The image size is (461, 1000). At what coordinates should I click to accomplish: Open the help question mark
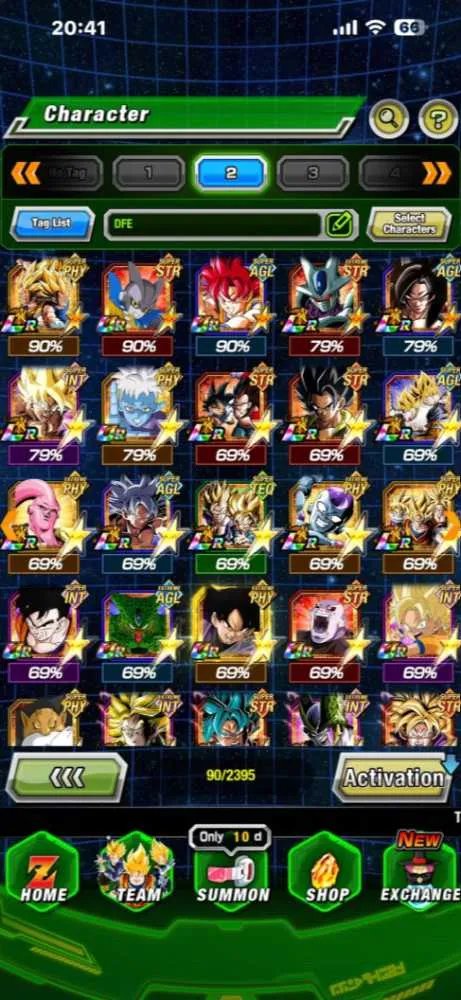pyautogui.click(x=438, y=119)
